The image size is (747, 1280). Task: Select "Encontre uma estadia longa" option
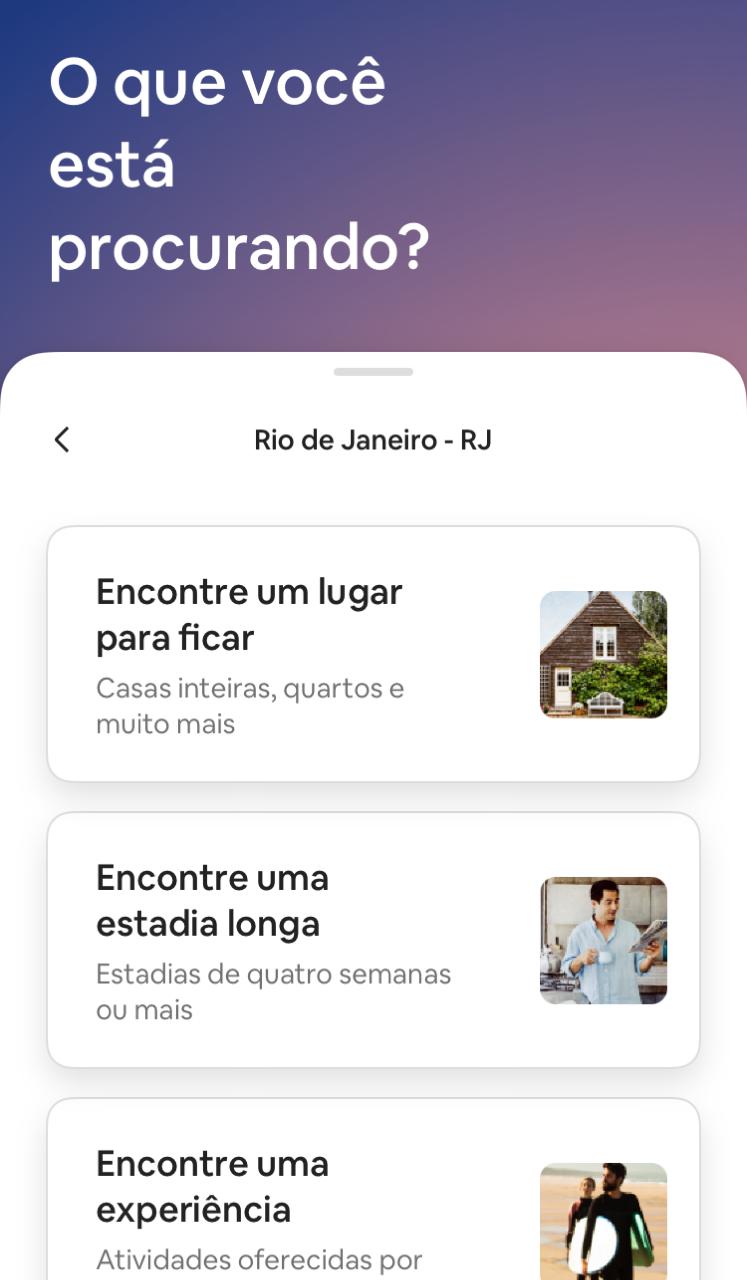372,940
